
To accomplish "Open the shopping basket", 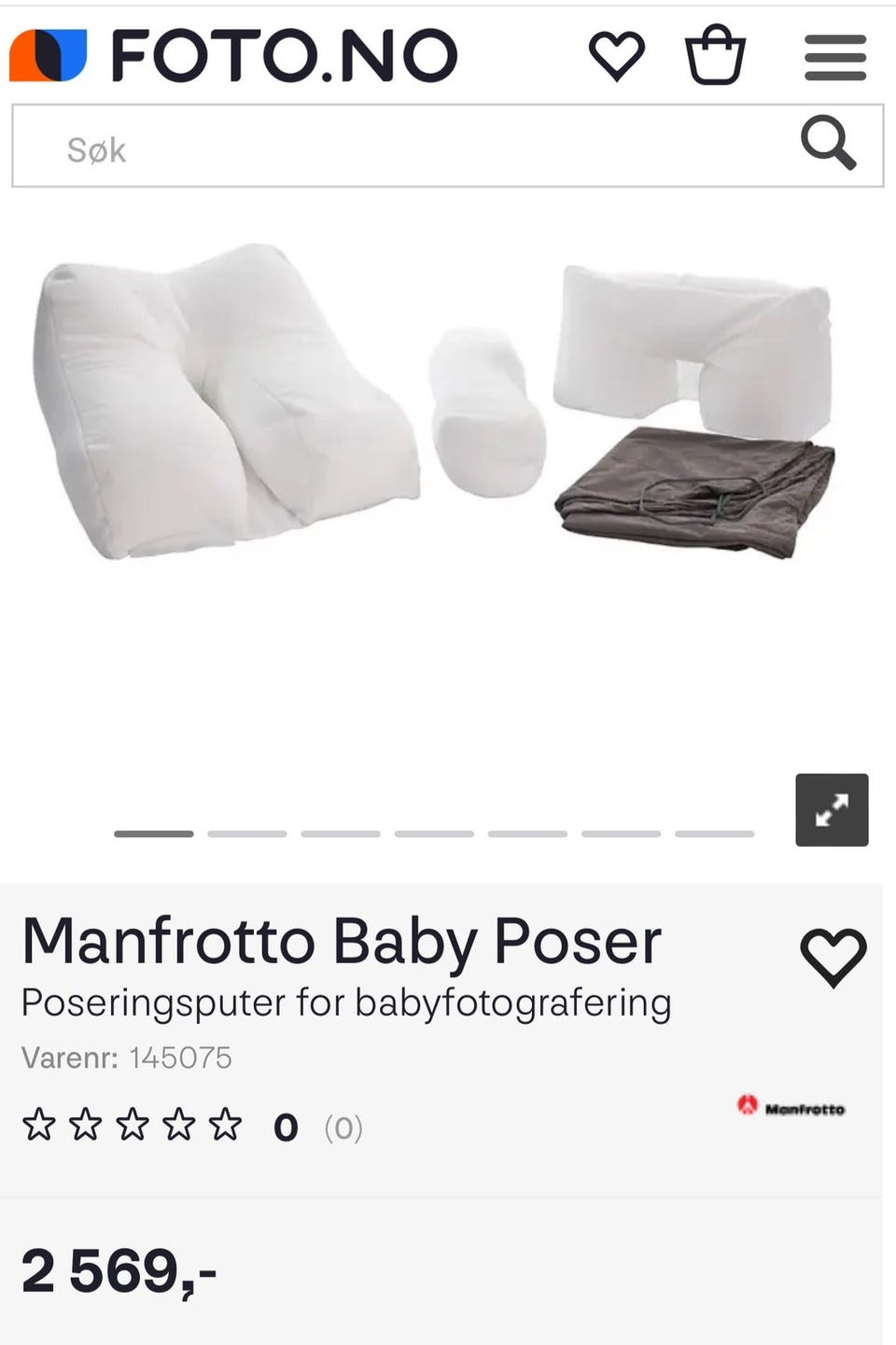I will tap(716, 55).
